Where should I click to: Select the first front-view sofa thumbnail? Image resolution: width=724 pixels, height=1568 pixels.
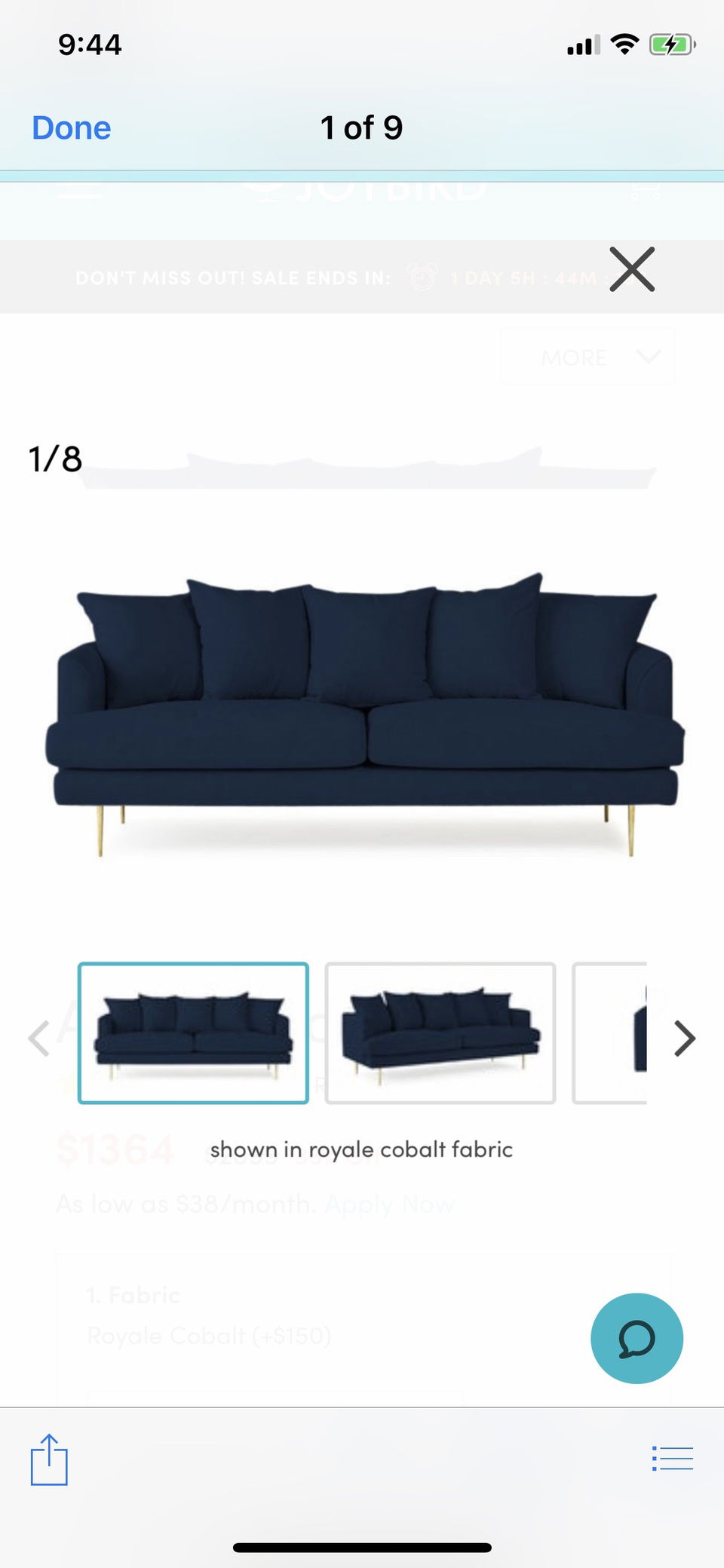point(193,1033)
